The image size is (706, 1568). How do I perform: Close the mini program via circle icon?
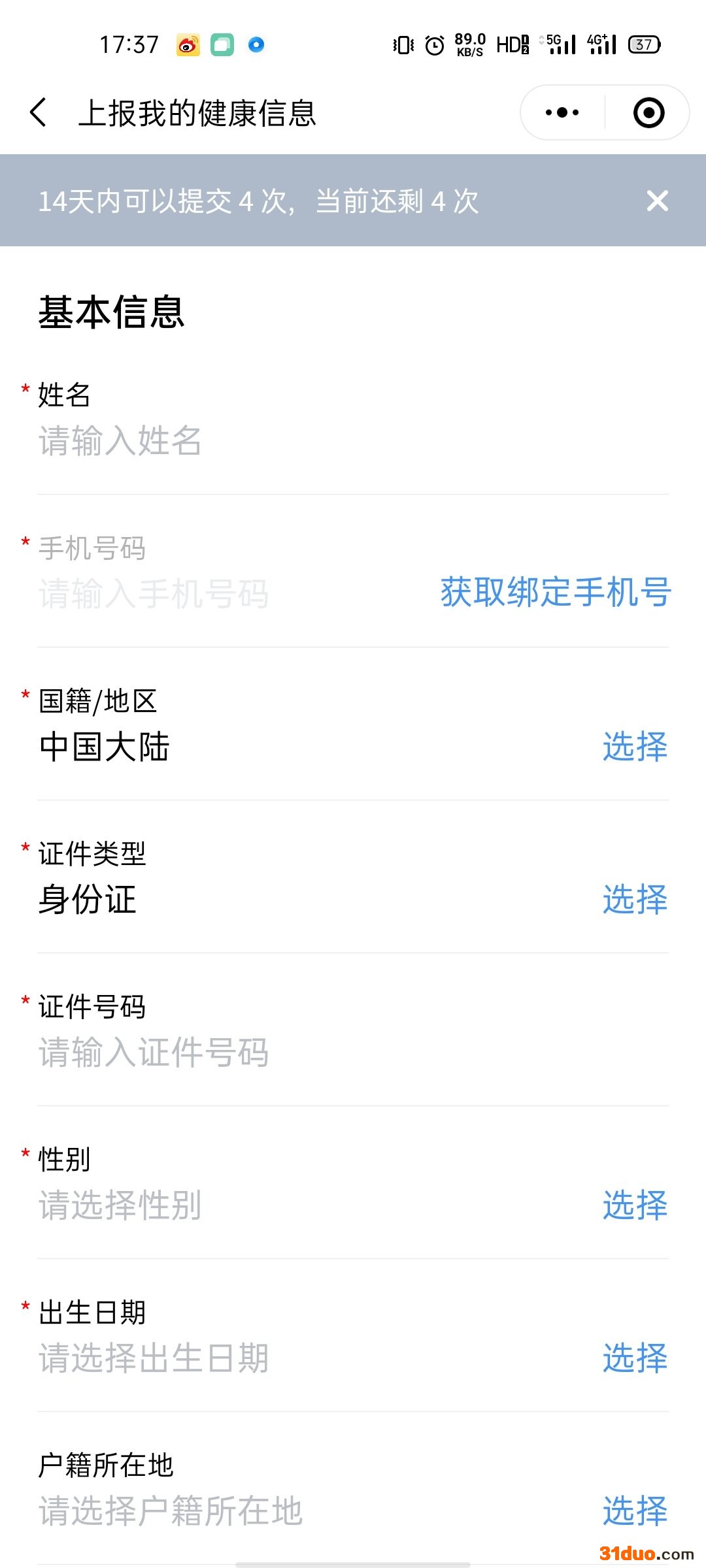pyautogui.click(x=648, y=112)
